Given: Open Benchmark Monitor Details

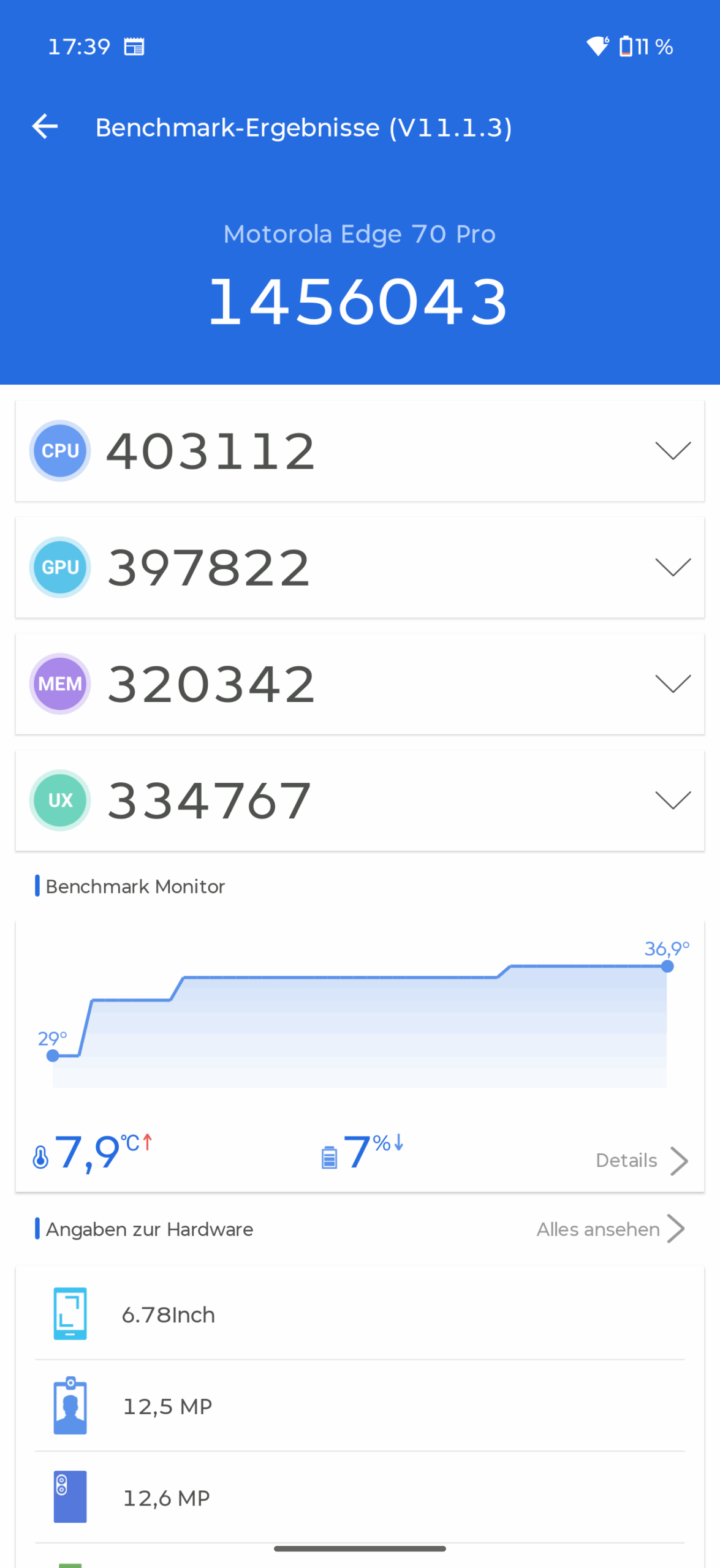Looking at the screenshot, I should coord(642,1161).
